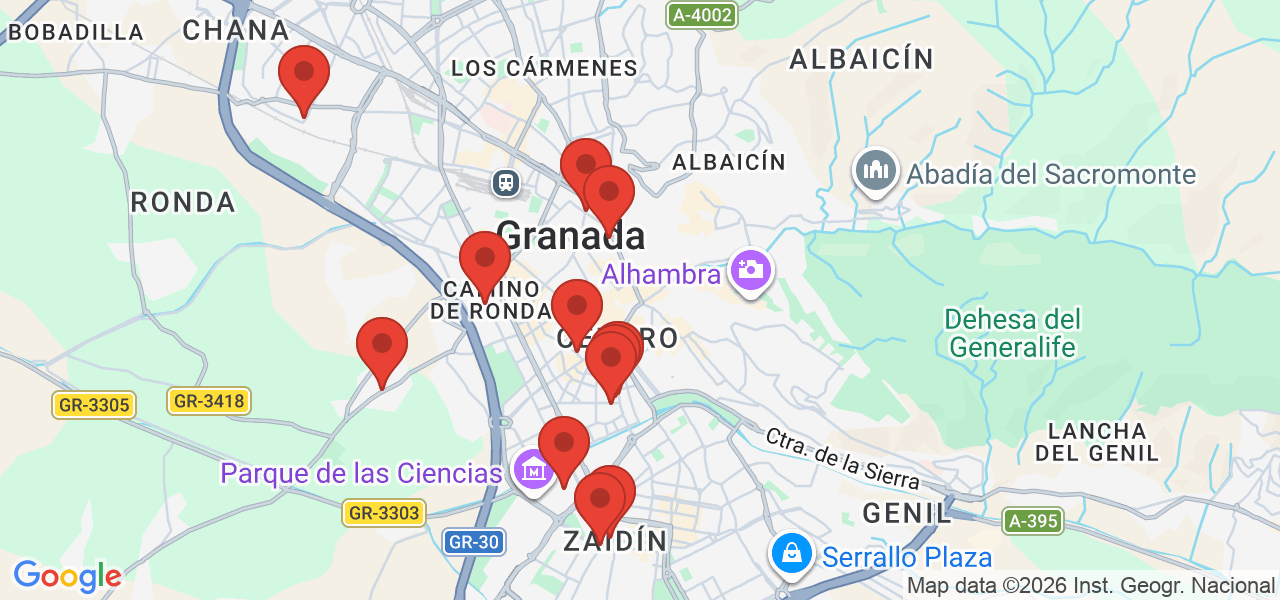Tap the Abadía del Sacromonte landmark icon
Image resolution: width=1280 pixels, height=600 pixels.
876,170
